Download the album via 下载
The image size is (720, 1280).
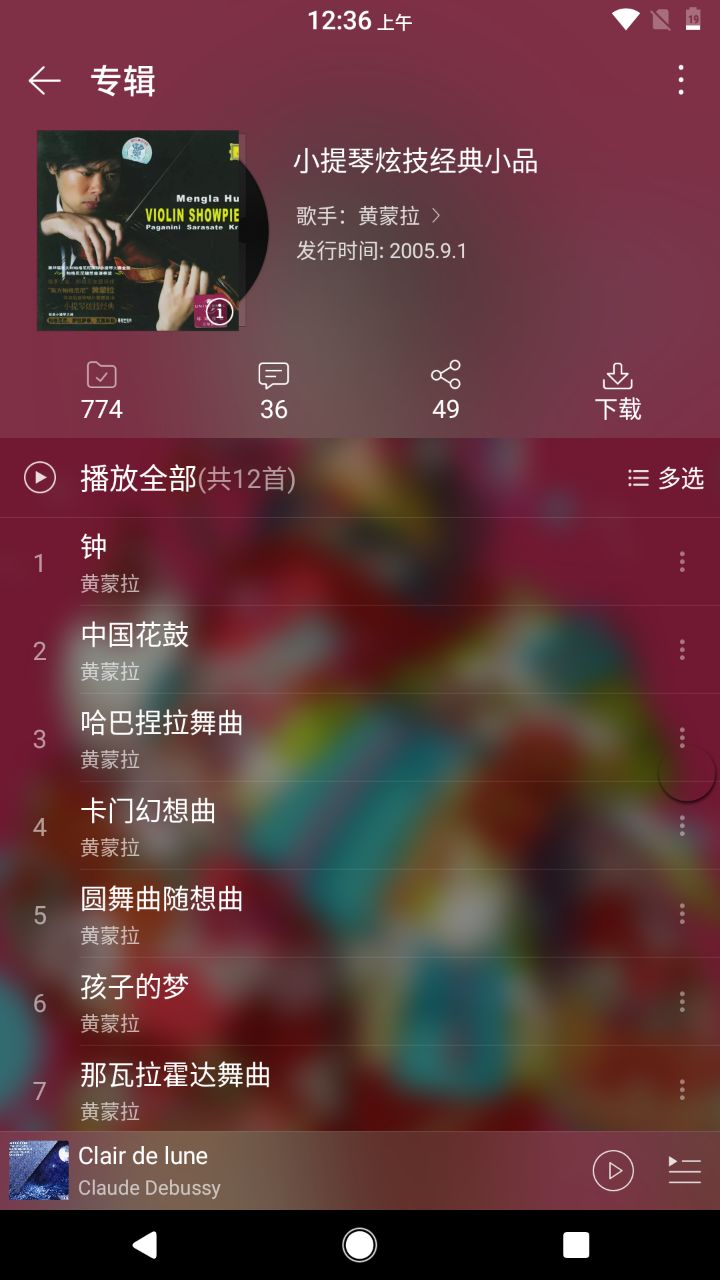point(618,390)
